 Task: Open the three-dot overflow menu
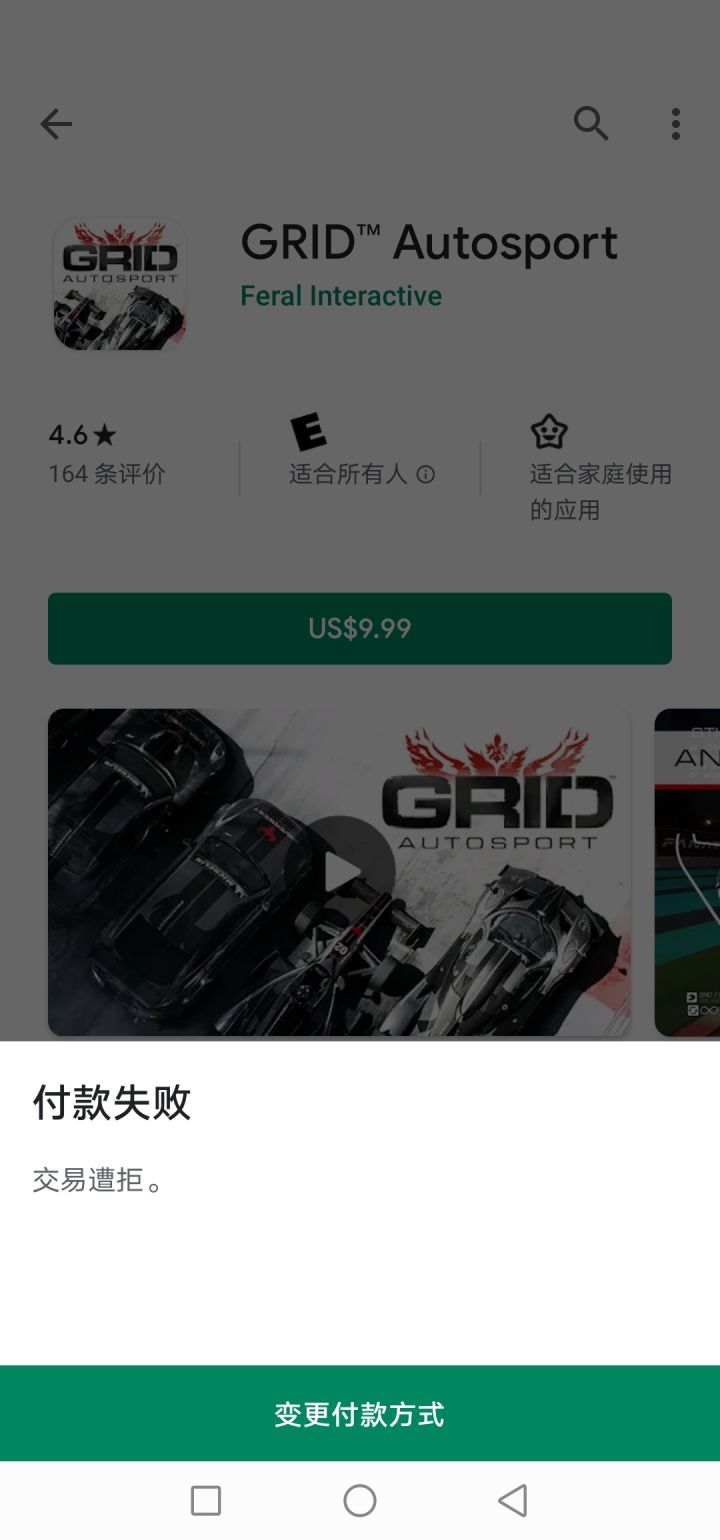(x=675, y=124)
